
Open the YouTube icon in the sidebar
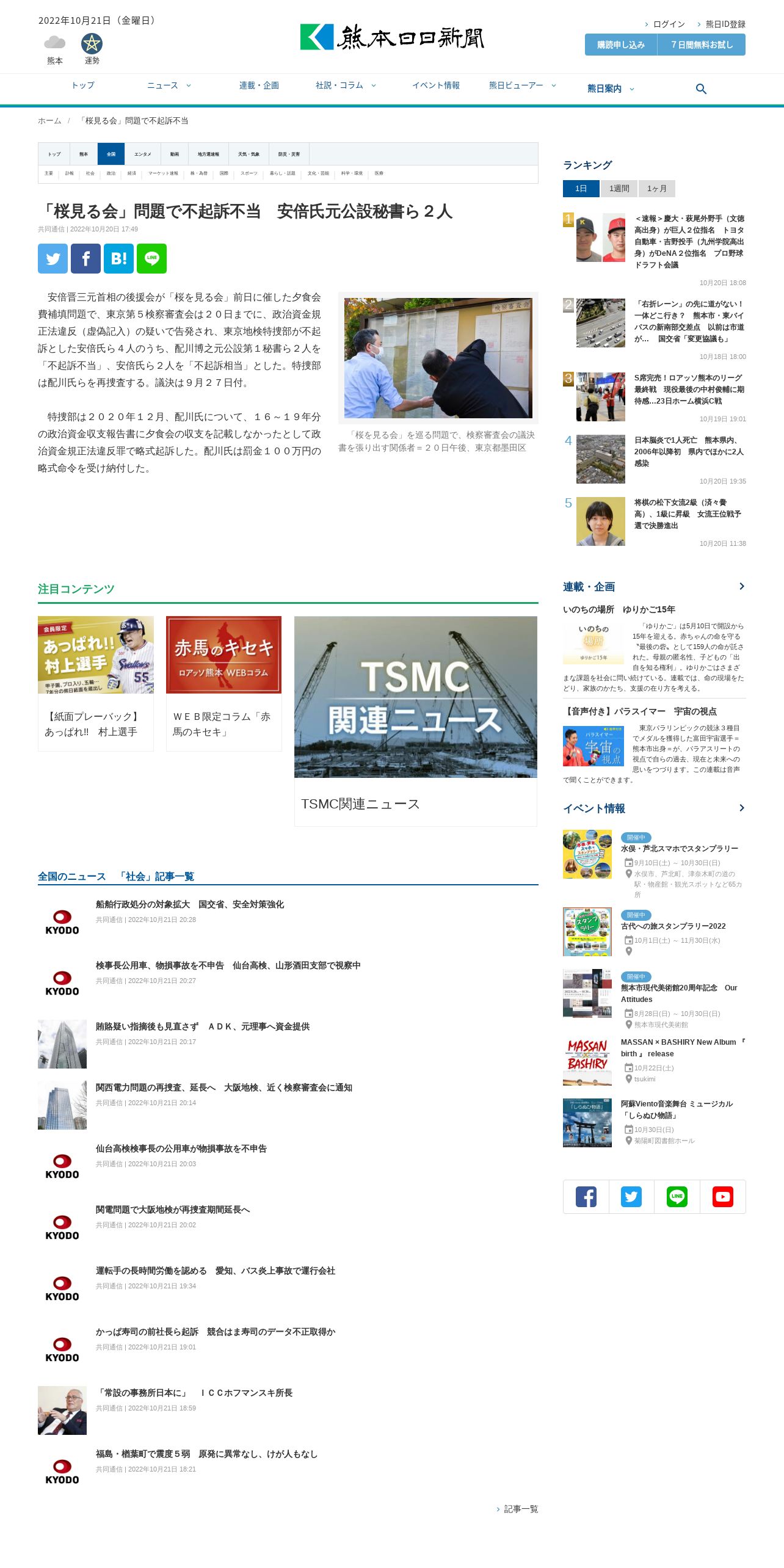coord(722,1197)
